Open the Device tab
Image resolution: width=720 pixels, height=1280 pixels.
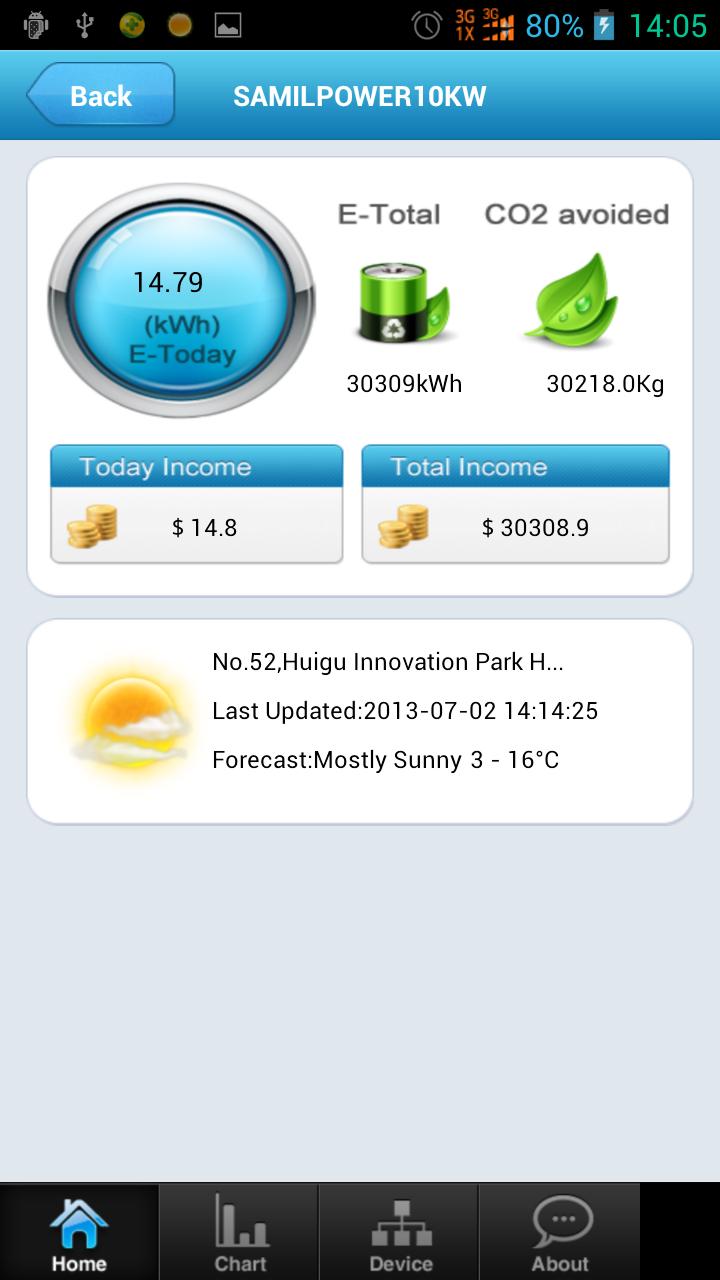[x=400, y=1232]
